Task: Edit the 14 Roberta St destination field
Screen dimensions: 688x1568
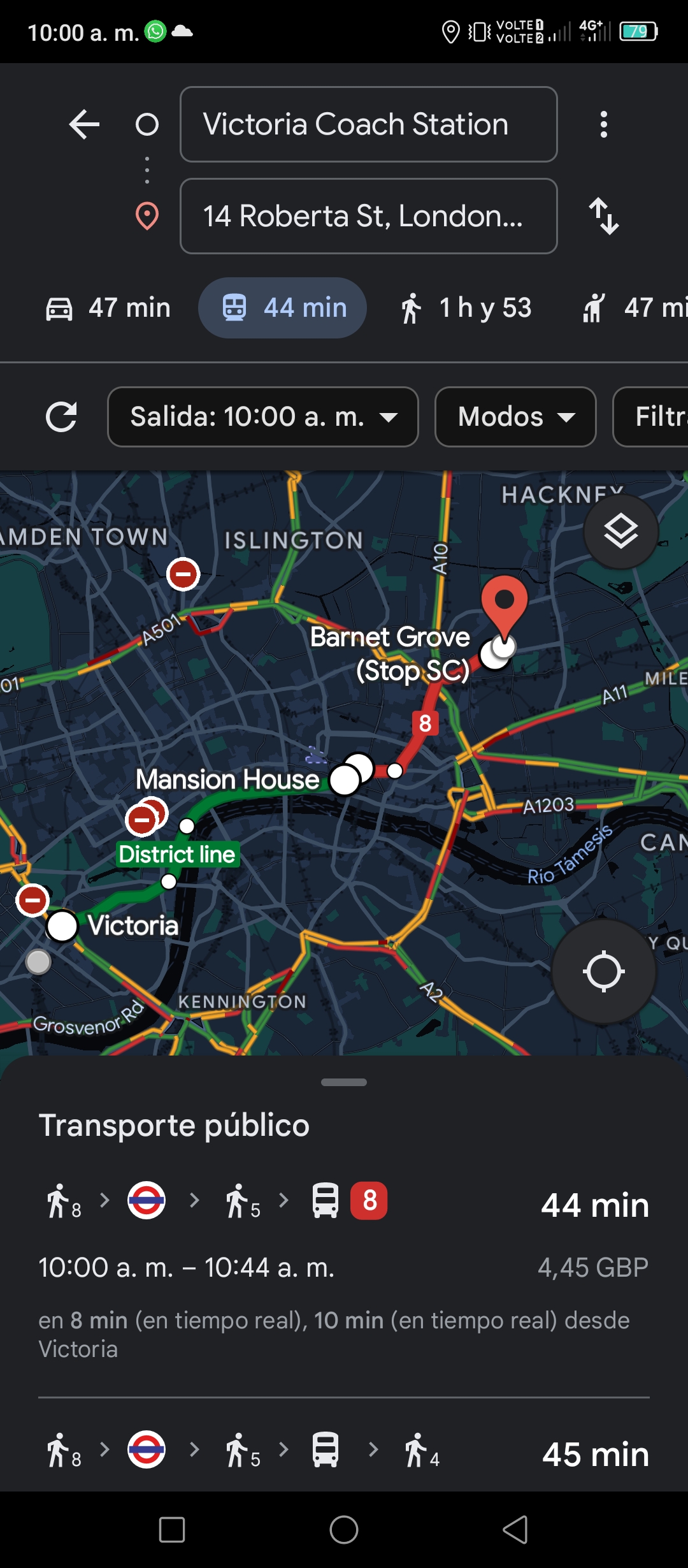Action: click(x=369, y=216)
